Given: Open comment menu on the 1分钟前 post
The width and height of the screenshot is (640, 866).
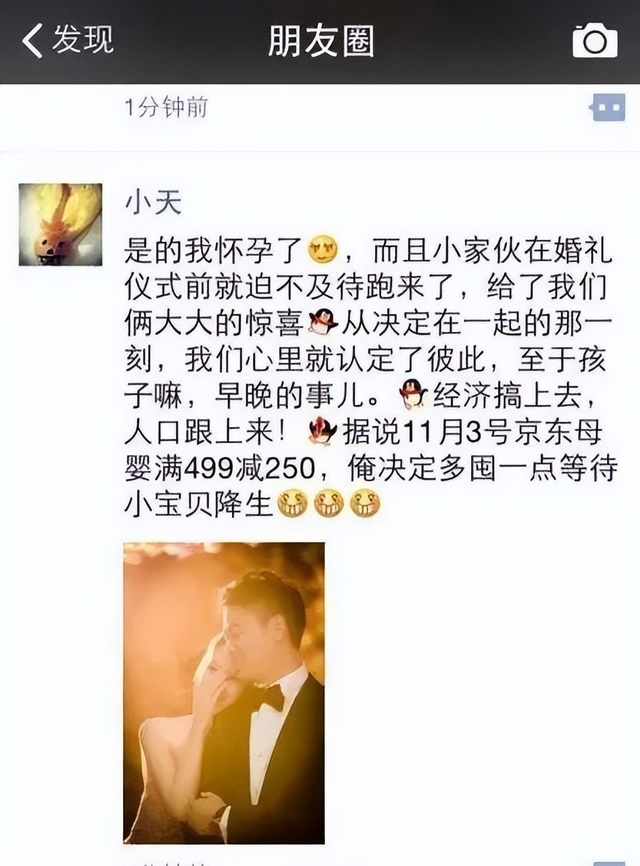Looking at the screenshot, I should coord(608,108).
